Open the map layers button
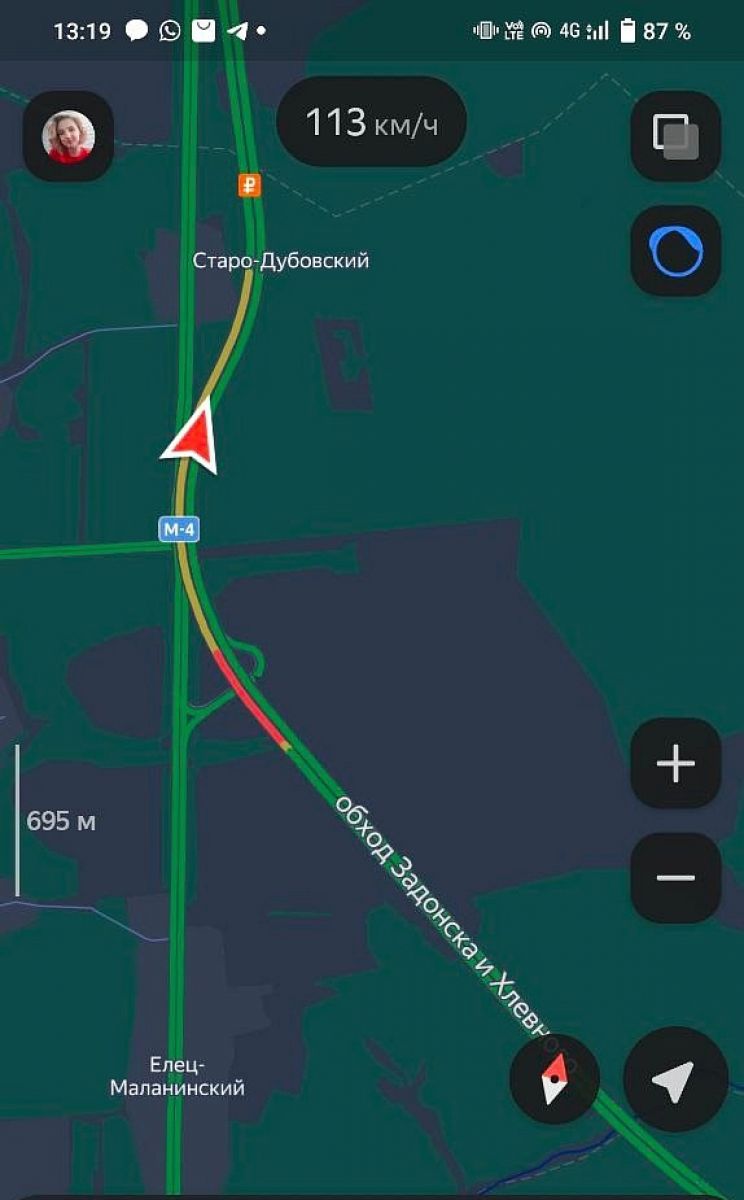Viewport: 744px width, 1200px height. [x=675, y=136]
